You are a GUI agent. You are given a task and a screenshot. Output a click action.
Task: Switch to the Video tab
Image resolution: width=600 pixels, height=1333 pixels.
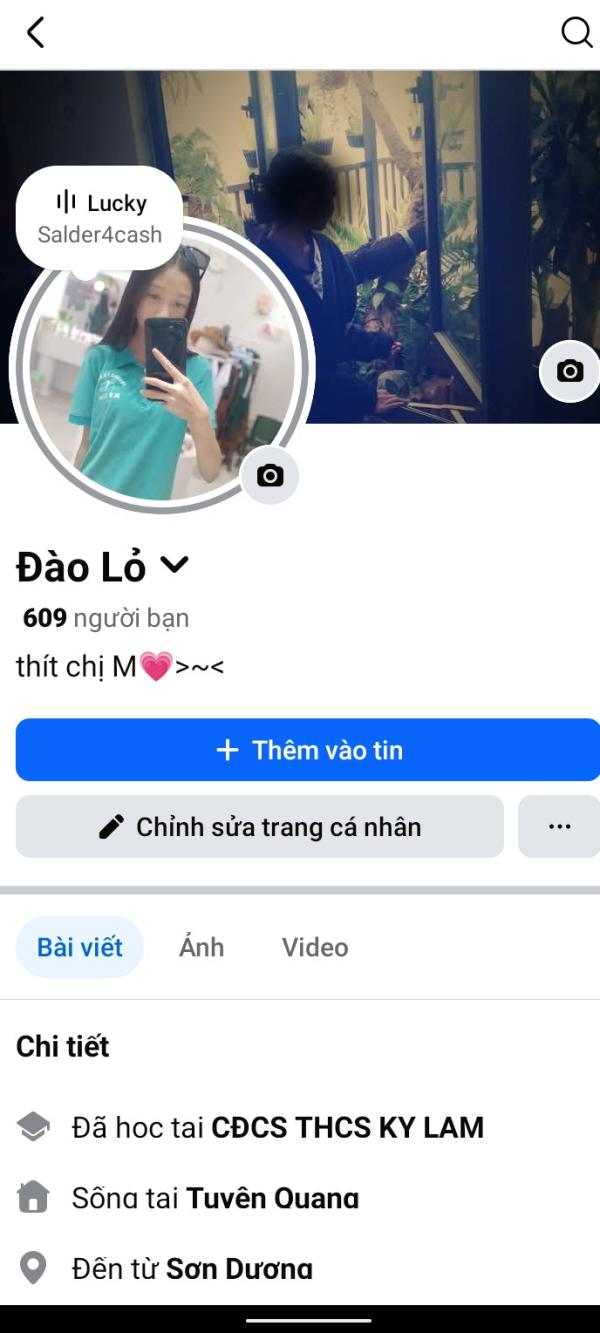(315, 947)
